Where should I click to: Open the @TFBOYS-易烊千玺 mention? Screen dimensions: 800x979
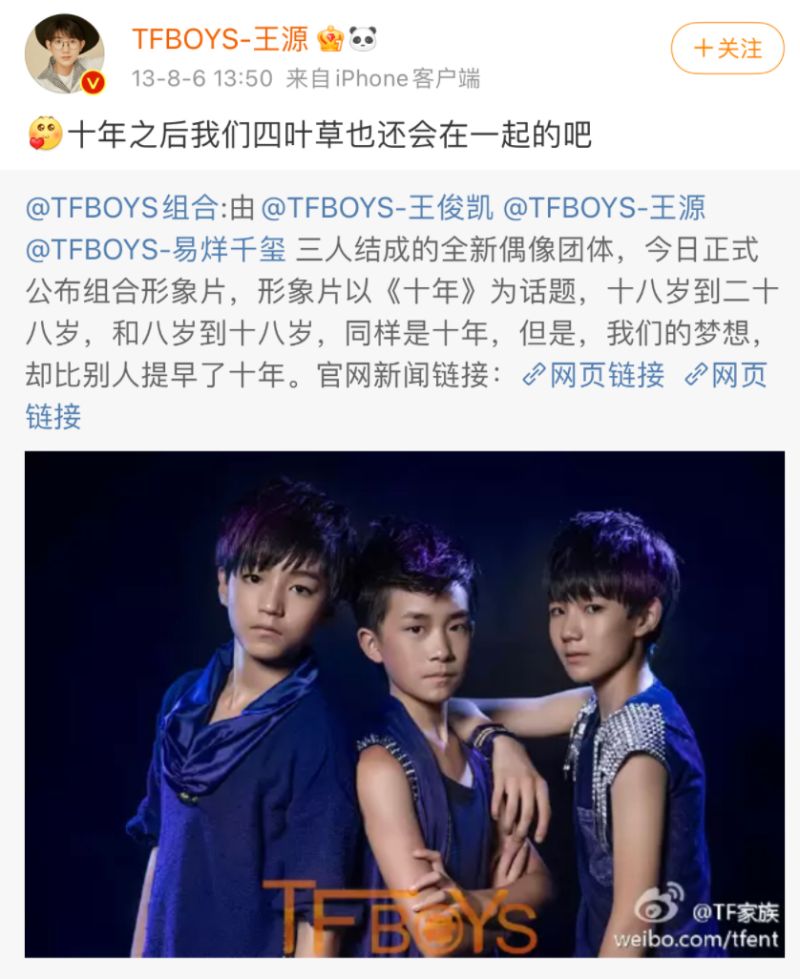[x=155, y=250]
